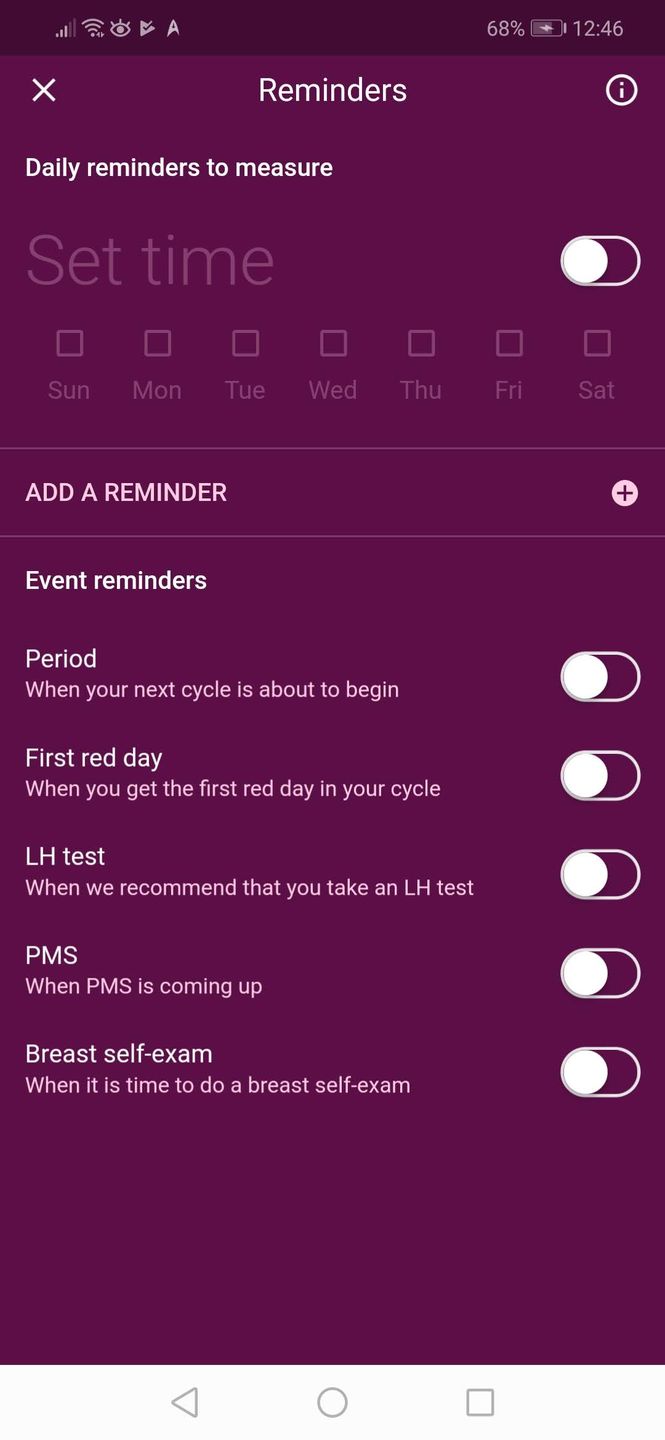Open the info icon for Reminders

[x=621, y=90]
